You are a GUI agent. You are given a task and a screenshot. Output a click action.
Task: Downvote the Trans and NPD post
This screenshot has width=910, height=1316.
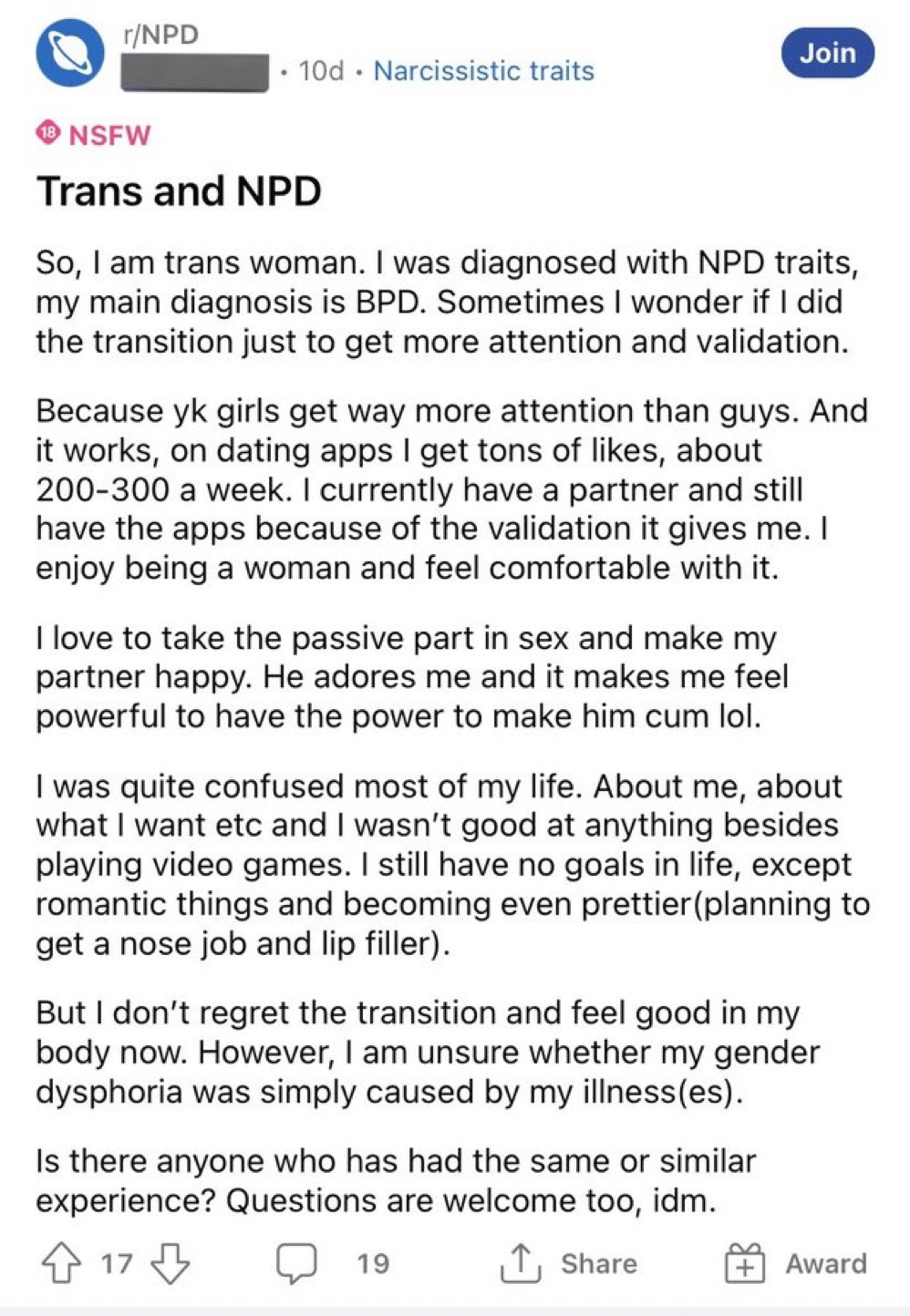pos(171,1264)
